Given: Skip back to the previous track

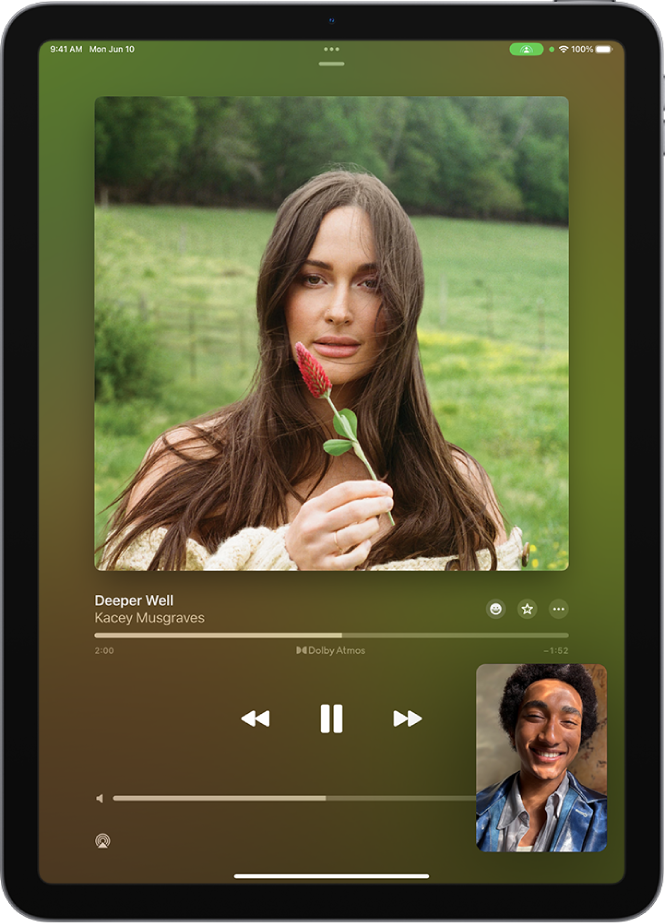Looking at the screenshot, I should point(255,718).
